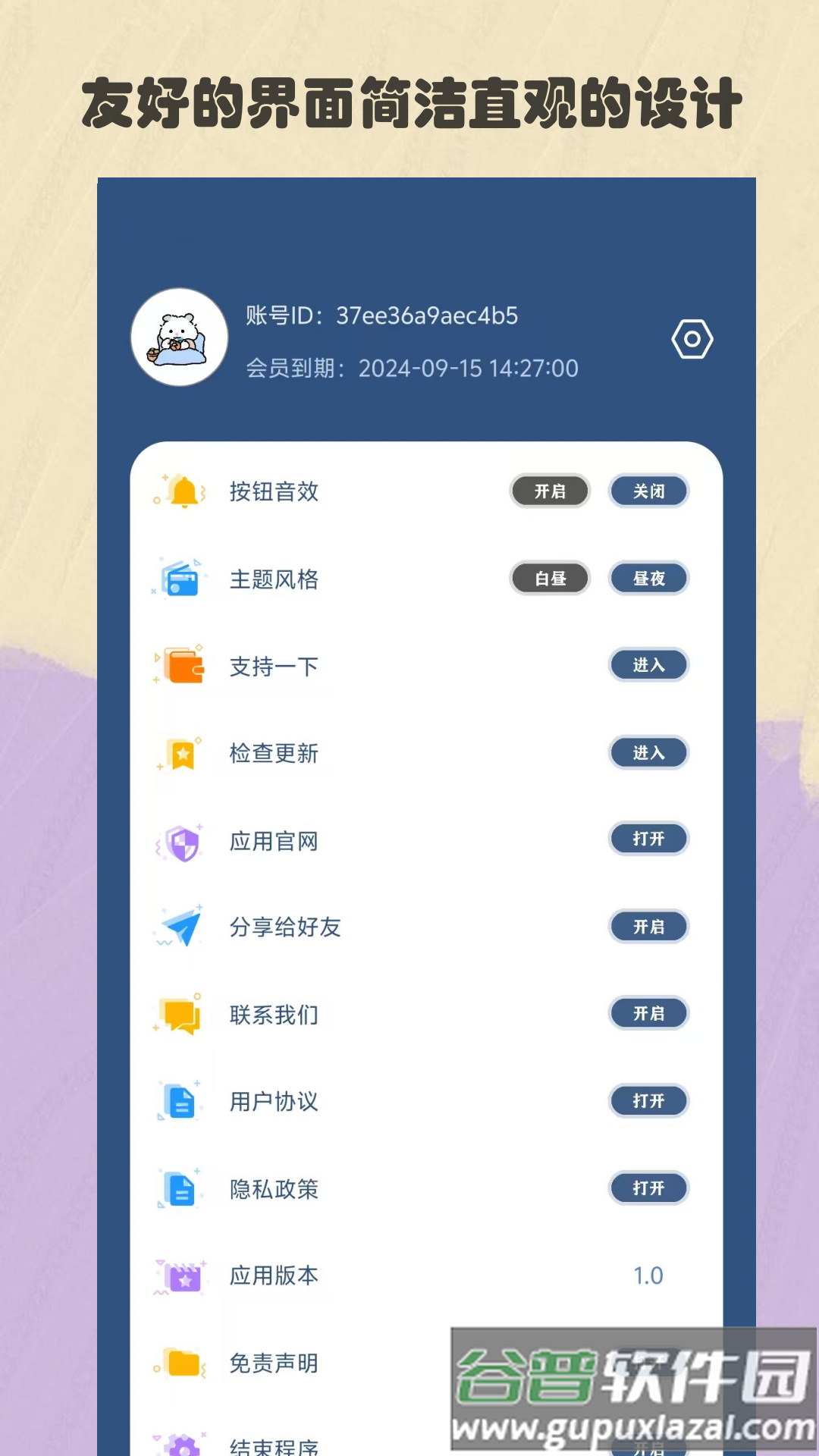
Task: Click the version number 1.0
Action: pyautogui.click(x=648, y=1276)
